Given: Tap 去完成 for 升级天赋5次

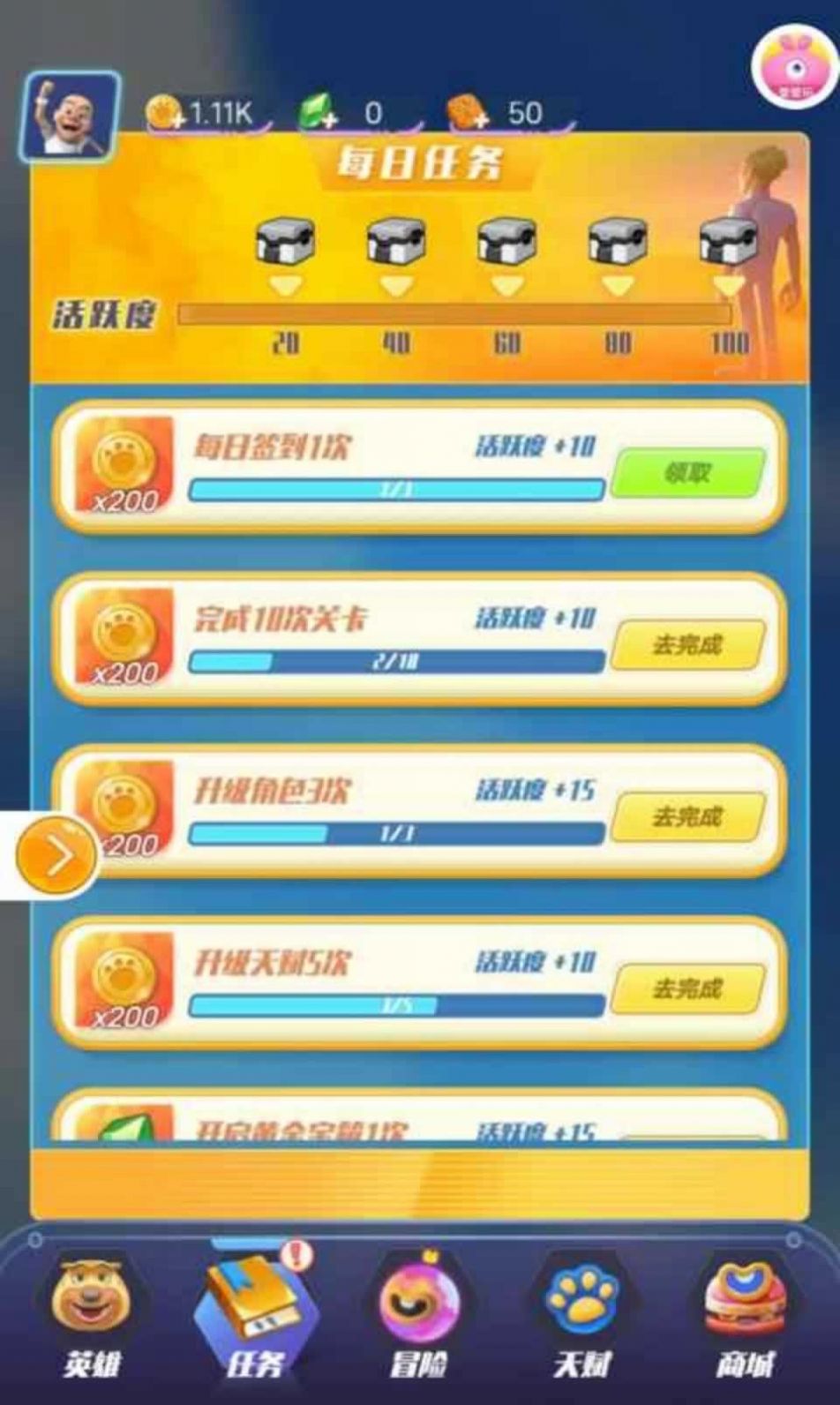Looking at the screenshot, I should [x=687, y=988].
